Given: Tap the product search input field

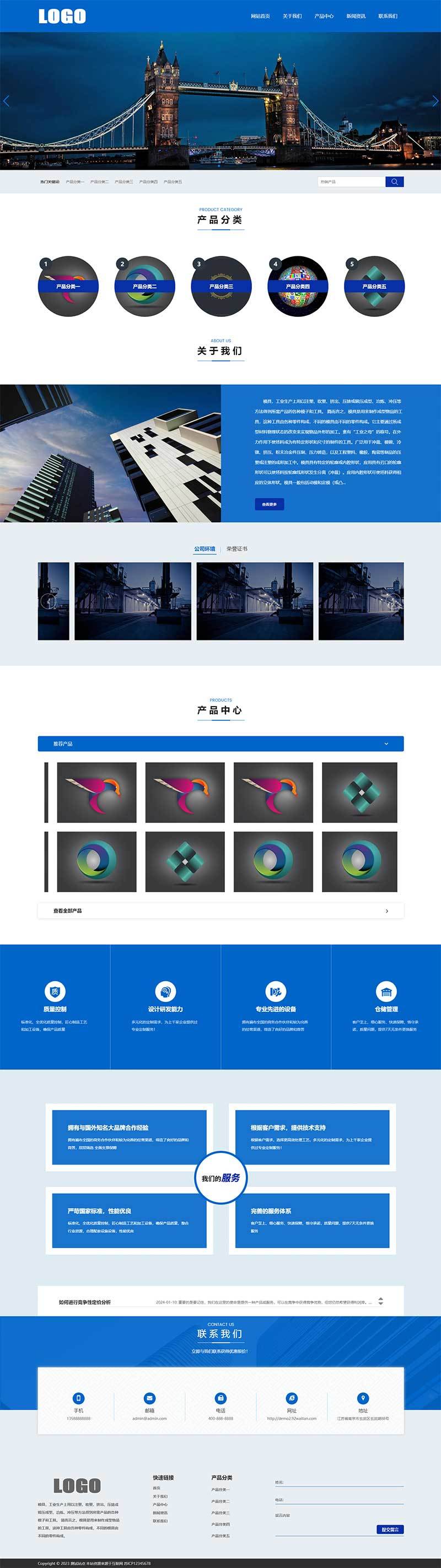Looking at the screenshot, I should 351,181.
